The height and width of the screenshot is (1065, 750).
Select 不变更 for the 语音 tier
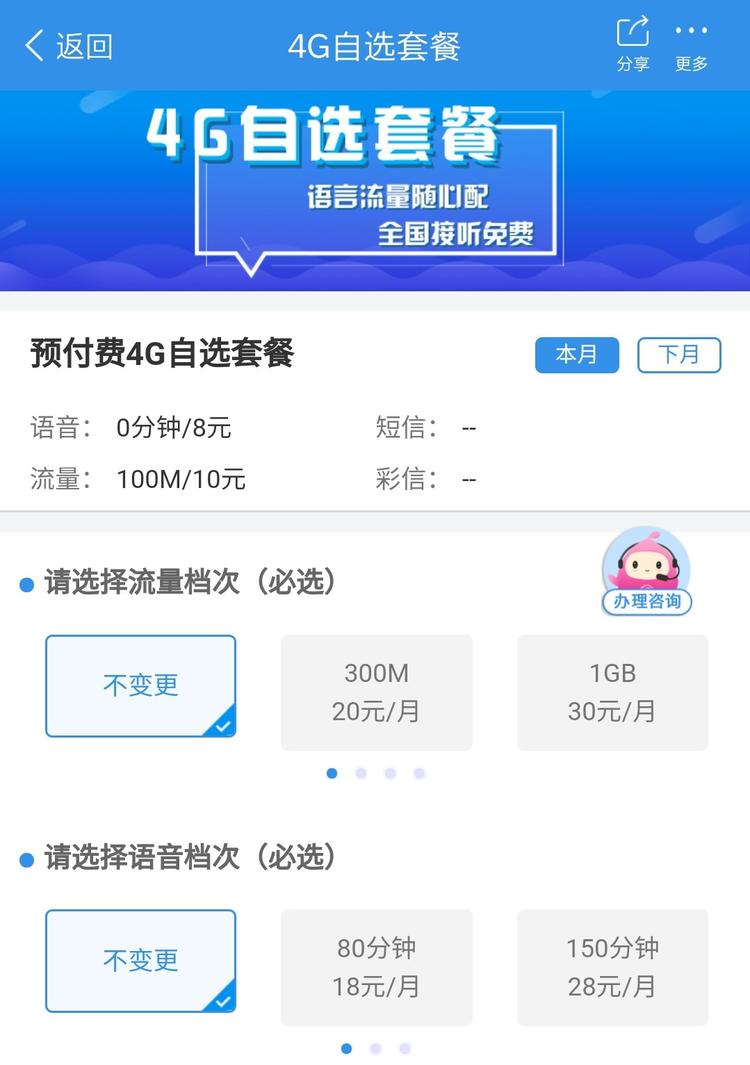click(141, 961)
